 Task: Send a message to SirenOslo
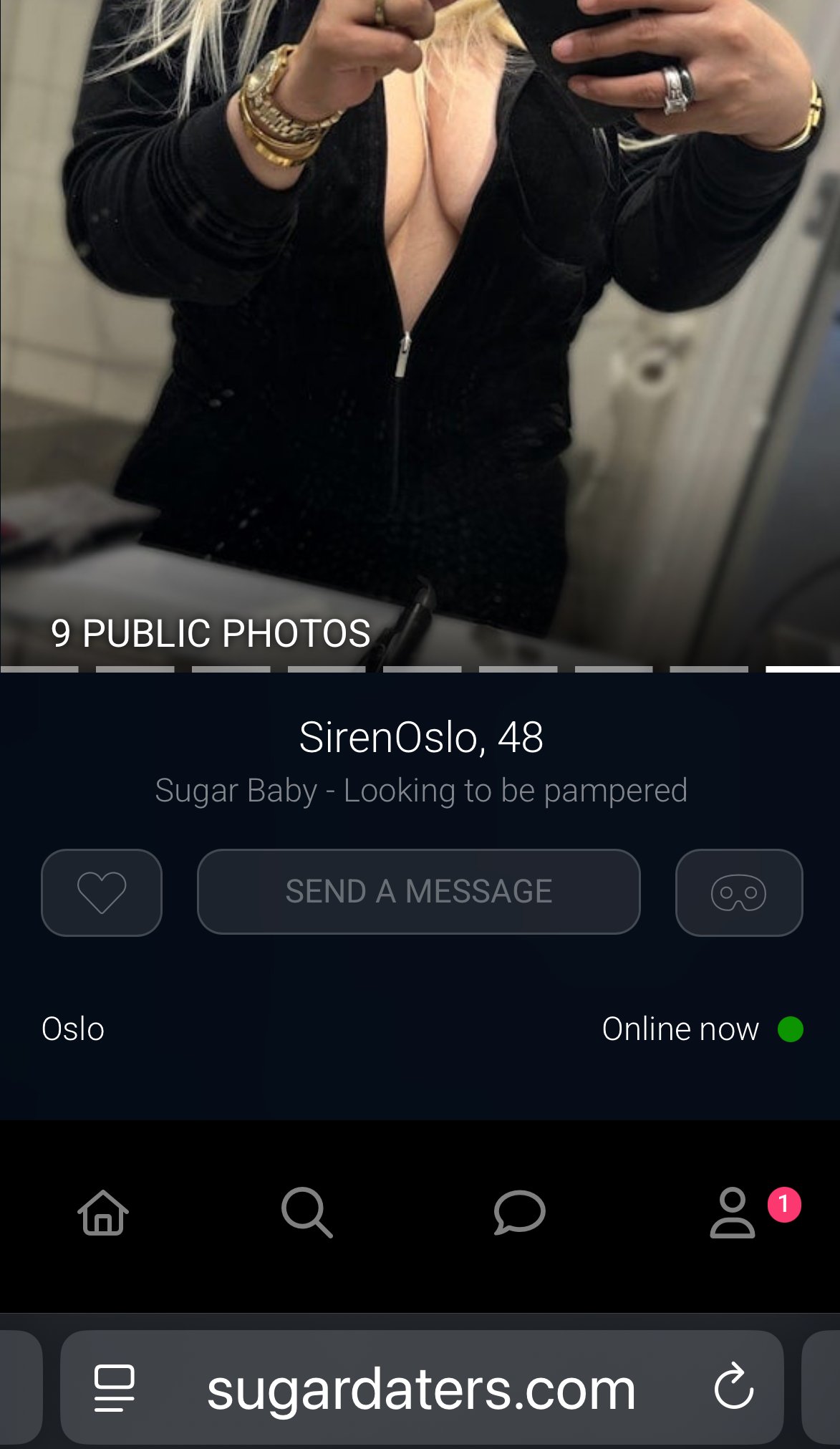click(419, 892)
